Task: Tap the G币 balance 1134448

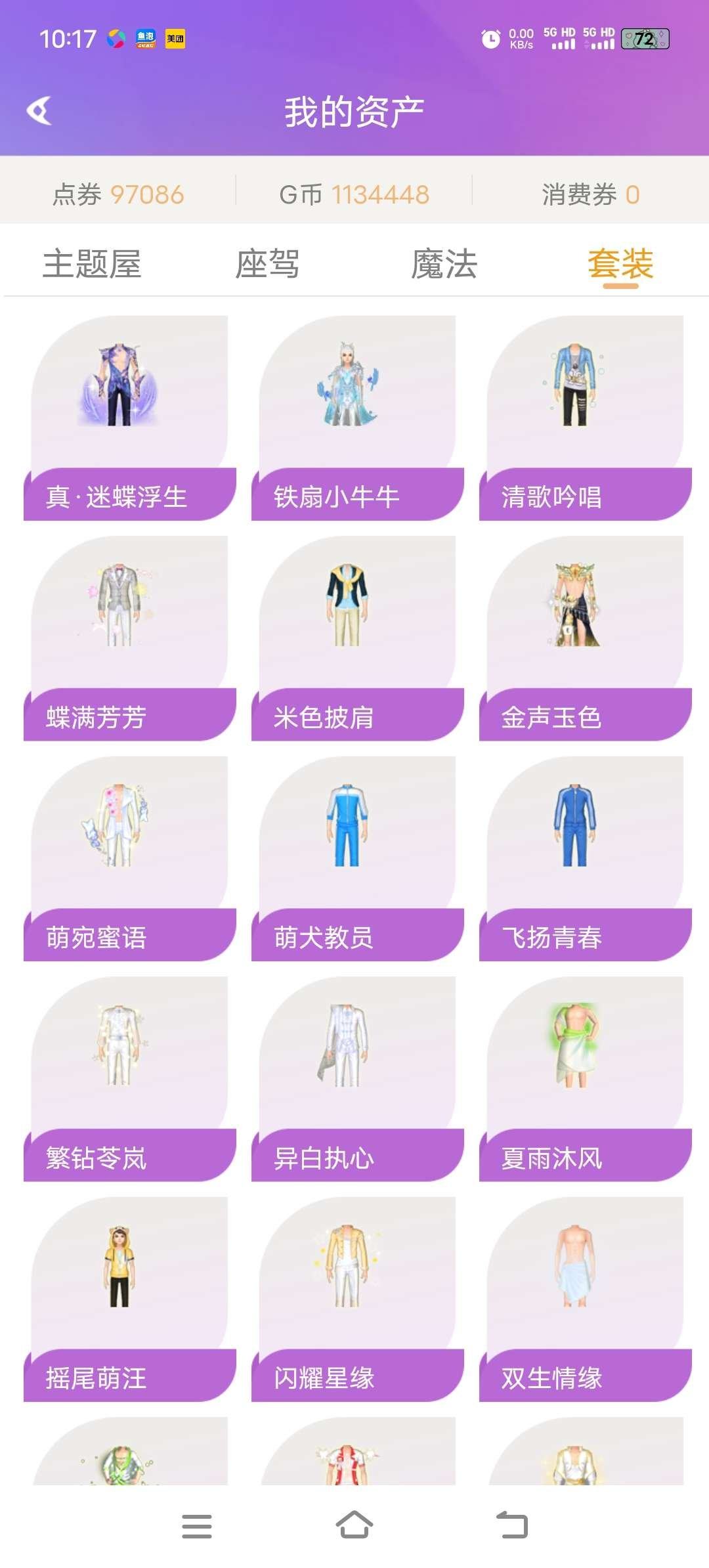Action: coord(354,194)
